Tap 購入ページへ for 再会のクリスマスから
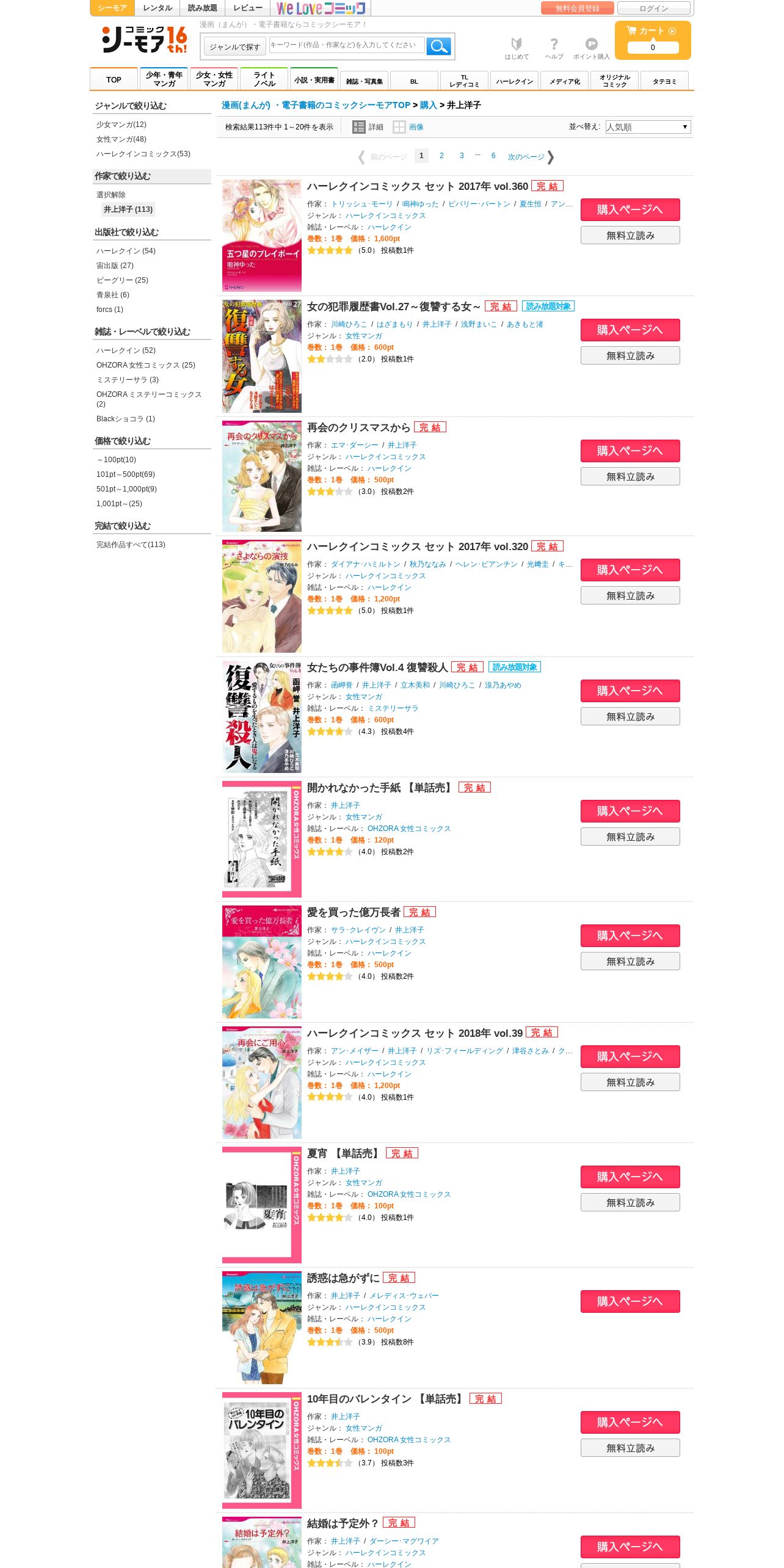 click(x=630, y=451)
